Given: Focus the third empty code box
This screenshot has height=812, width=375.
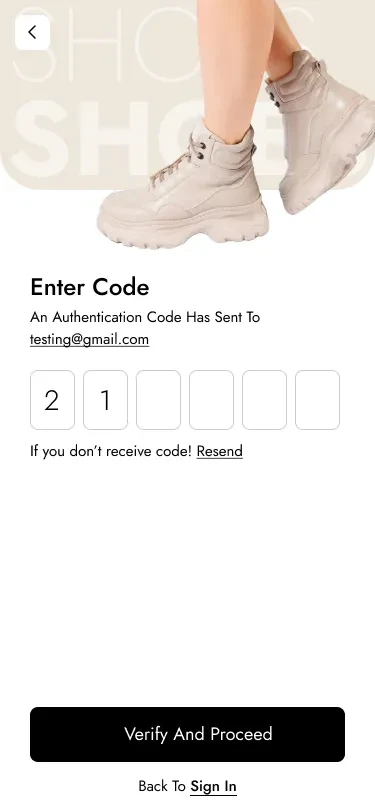Looking at the screenshot, I should (158, 400).
